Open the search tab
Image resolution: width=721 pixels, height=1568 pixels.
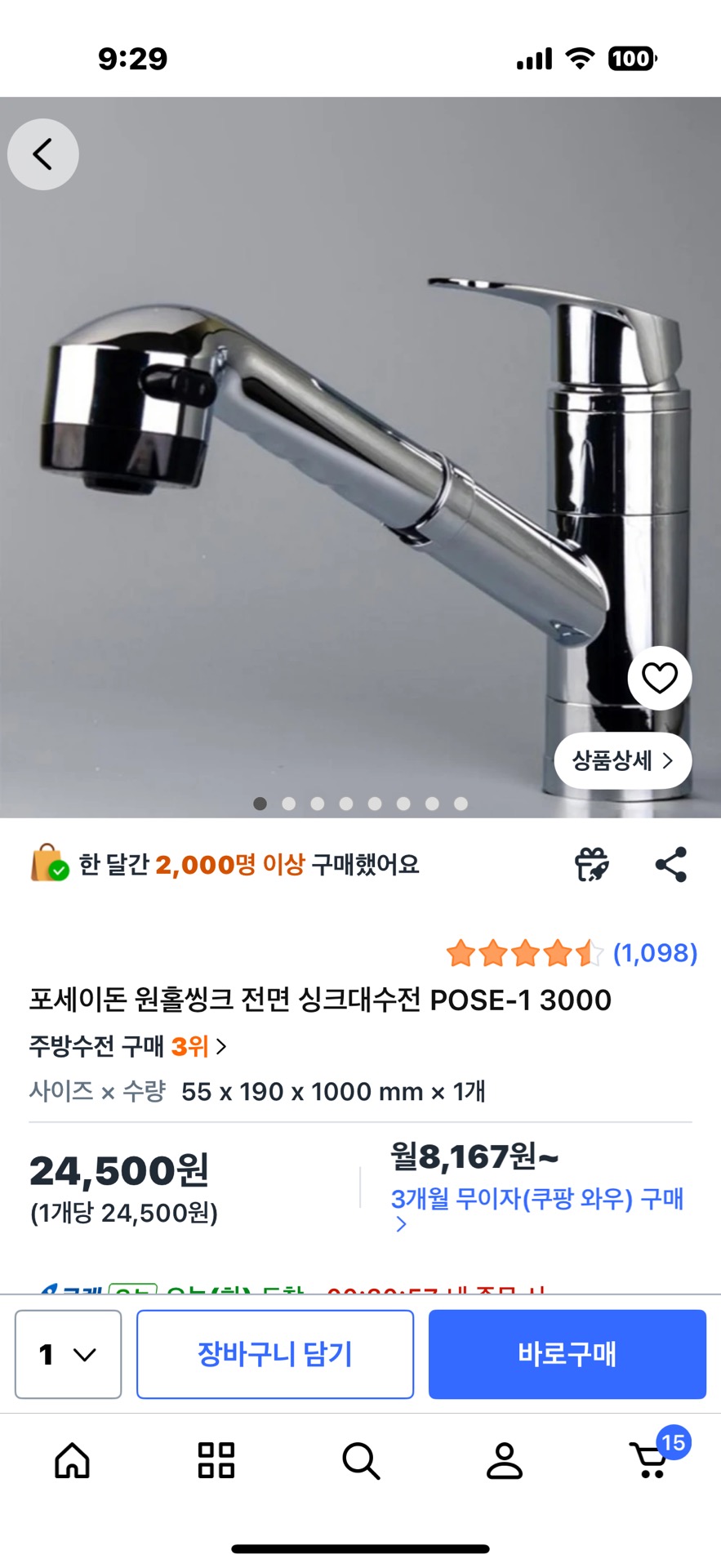tap(360, 1460)
